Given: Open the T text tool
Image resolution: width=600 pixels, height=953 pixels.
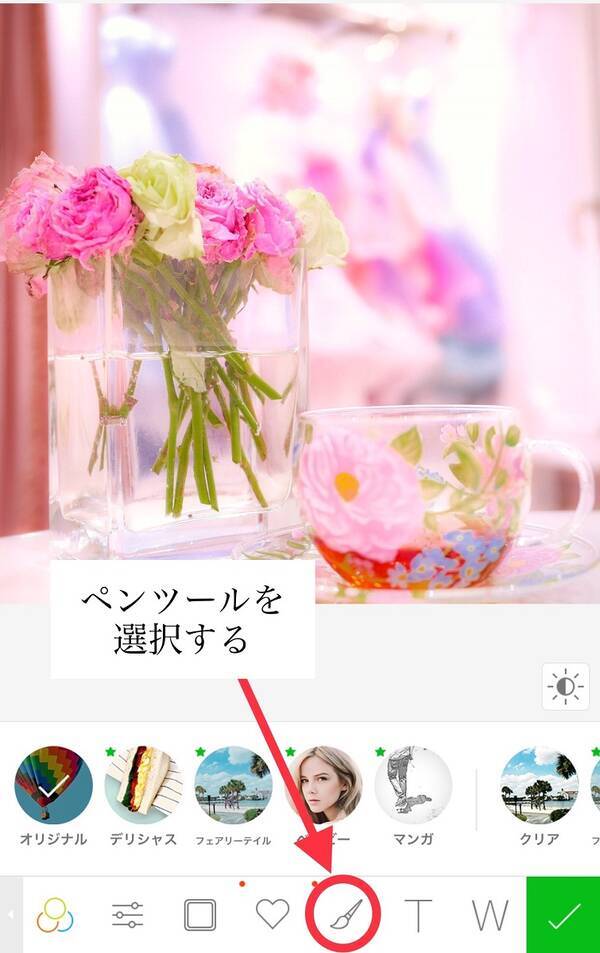Looking at the screenshot, I should (x=418, y=915).
